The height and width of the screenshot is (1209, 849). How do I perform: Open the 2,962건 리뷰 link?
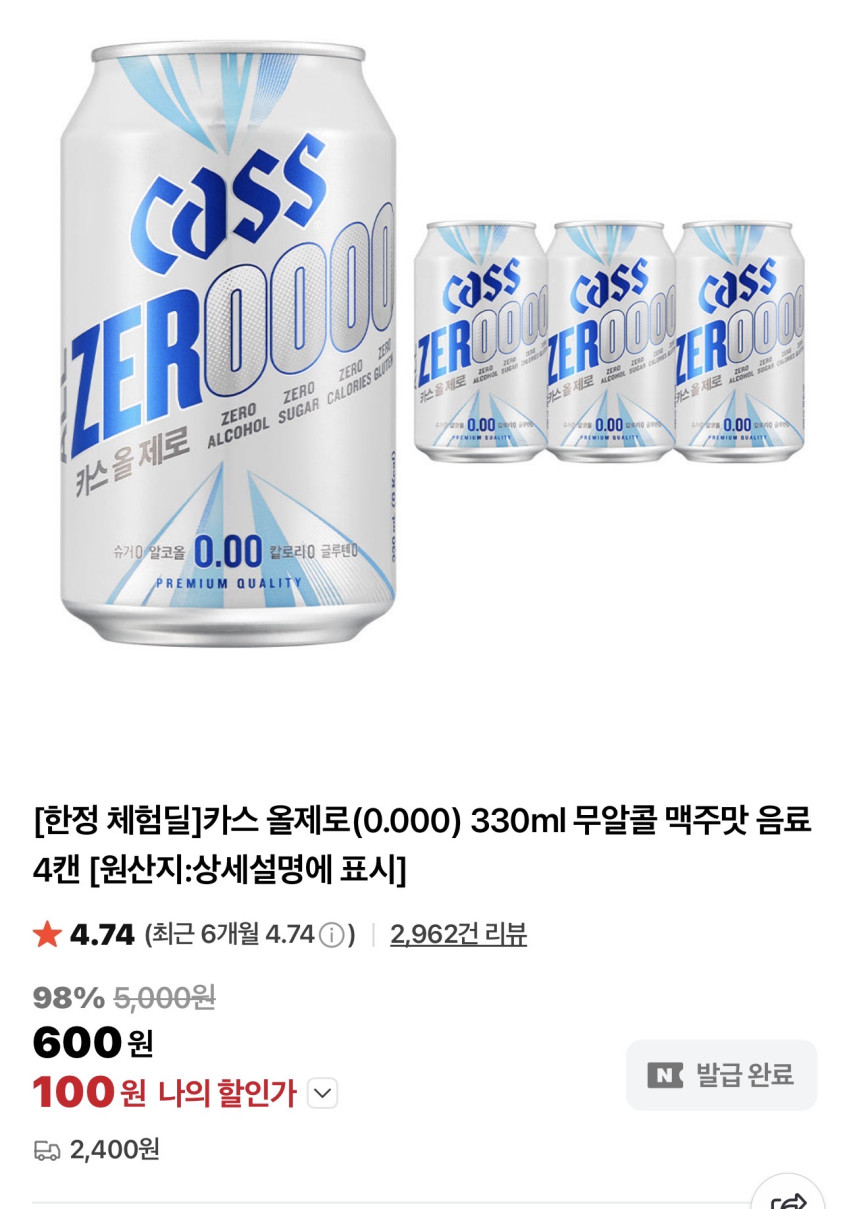(x=458, y=934)
